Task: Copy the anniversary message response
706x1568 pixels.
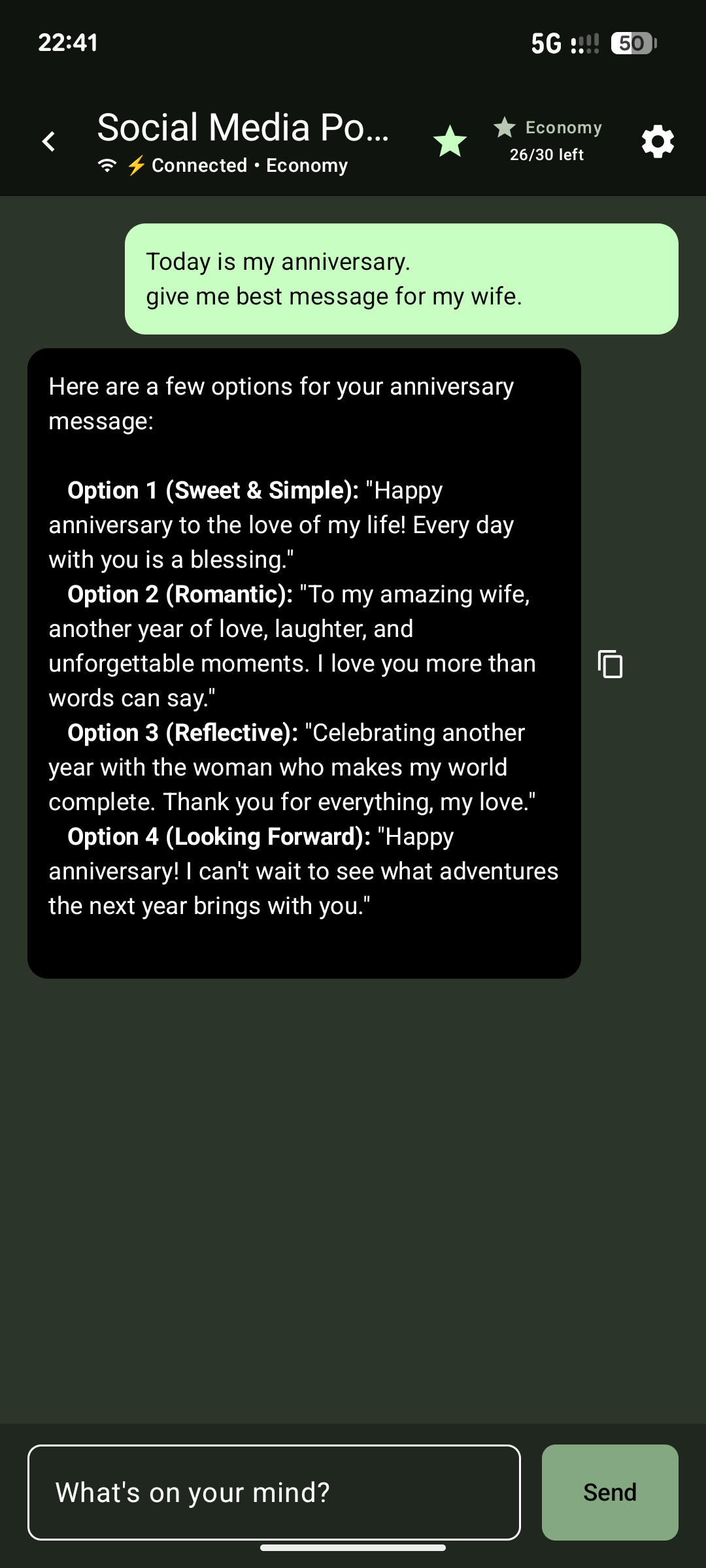Action: pos(610,664)
